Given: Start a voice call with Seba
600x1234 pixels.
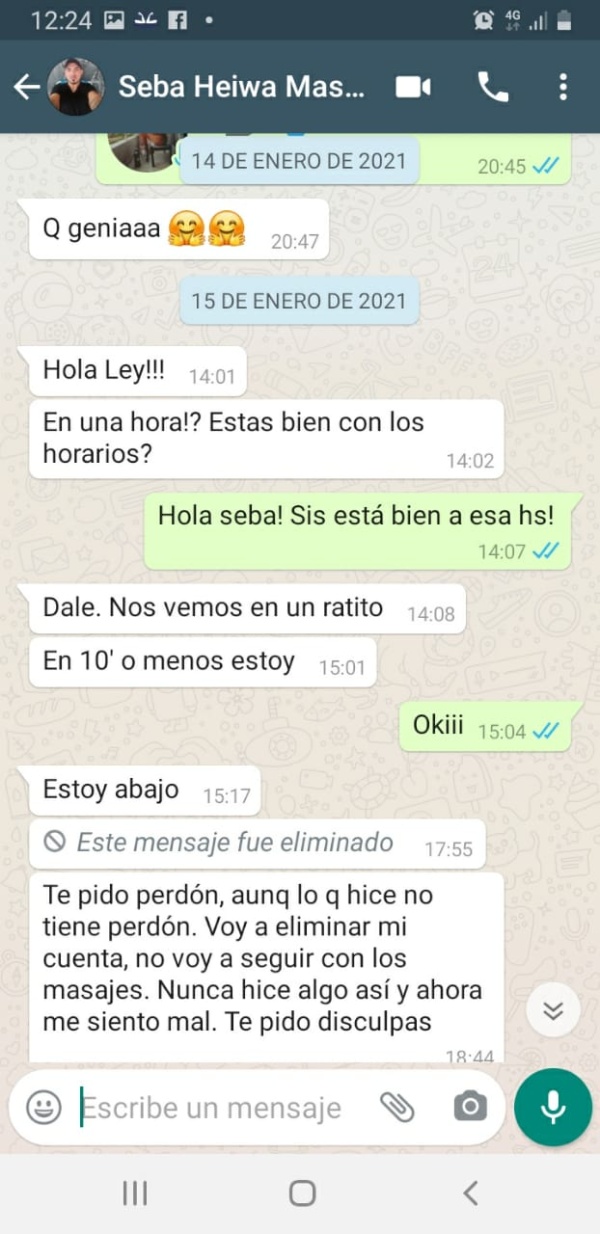Looking at the screenshot, I should pos(493,87).
